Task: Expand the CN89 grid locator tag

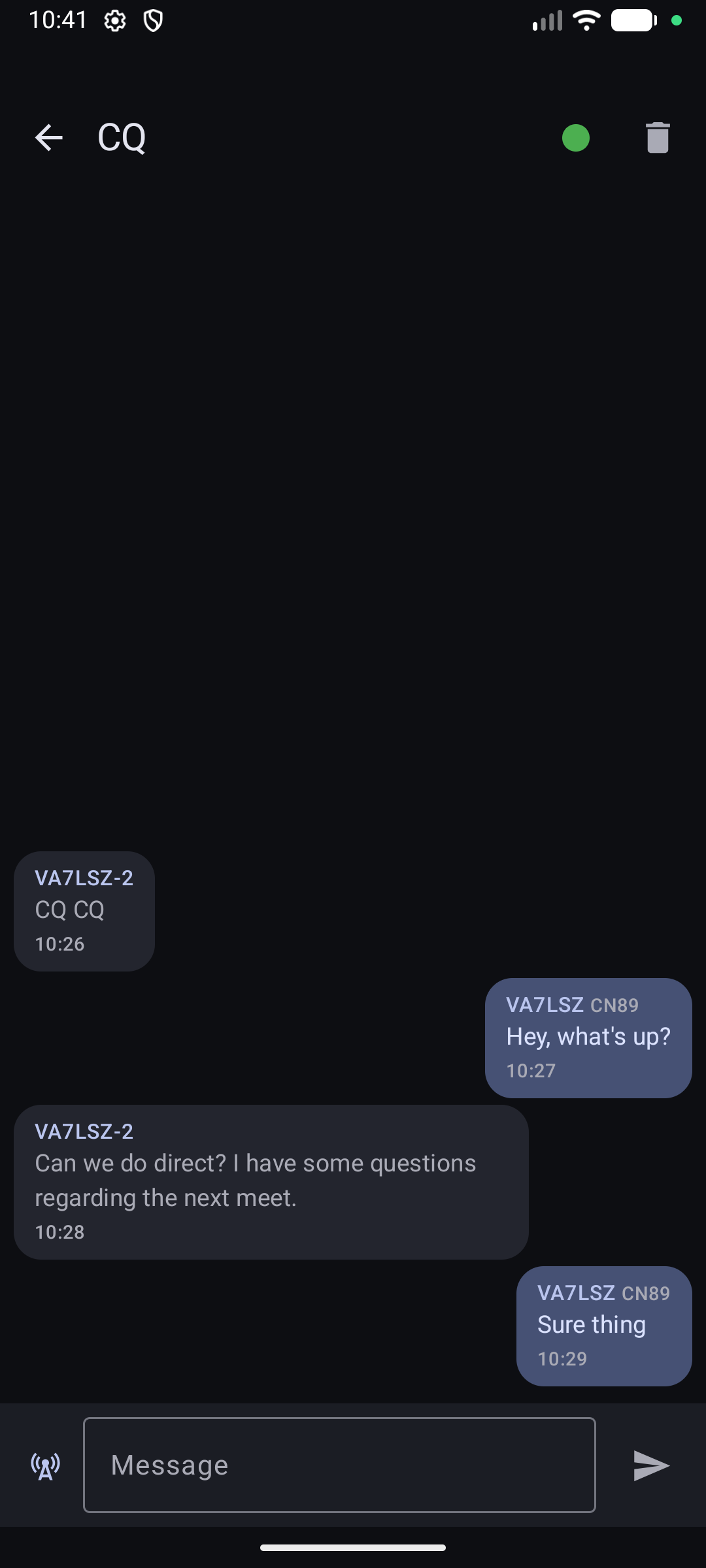Action: point(616,1006)
